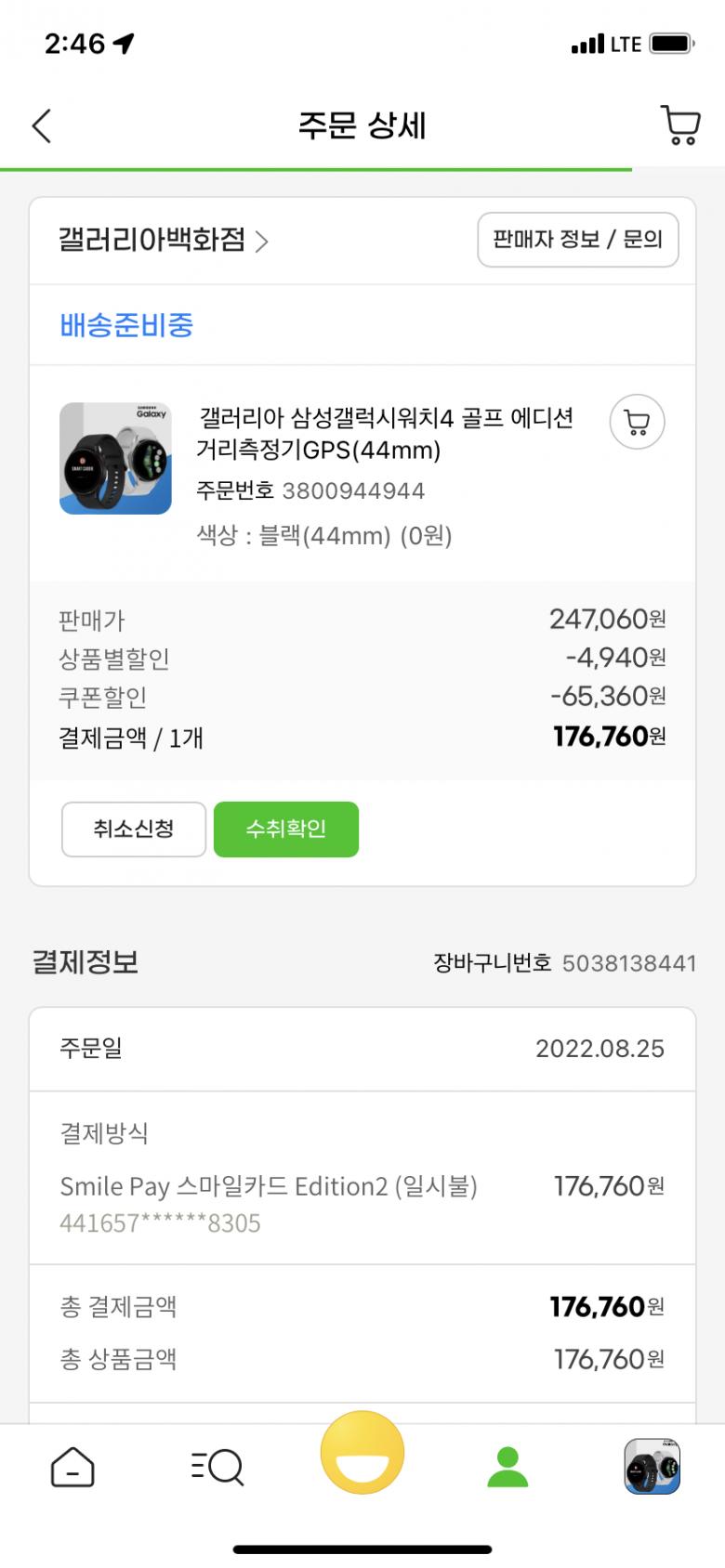The image size is (725, 1568).
Task: Open the Galaxy Watch4 product thumbnail
Action: pyautogui.click(x=115, y=458)
